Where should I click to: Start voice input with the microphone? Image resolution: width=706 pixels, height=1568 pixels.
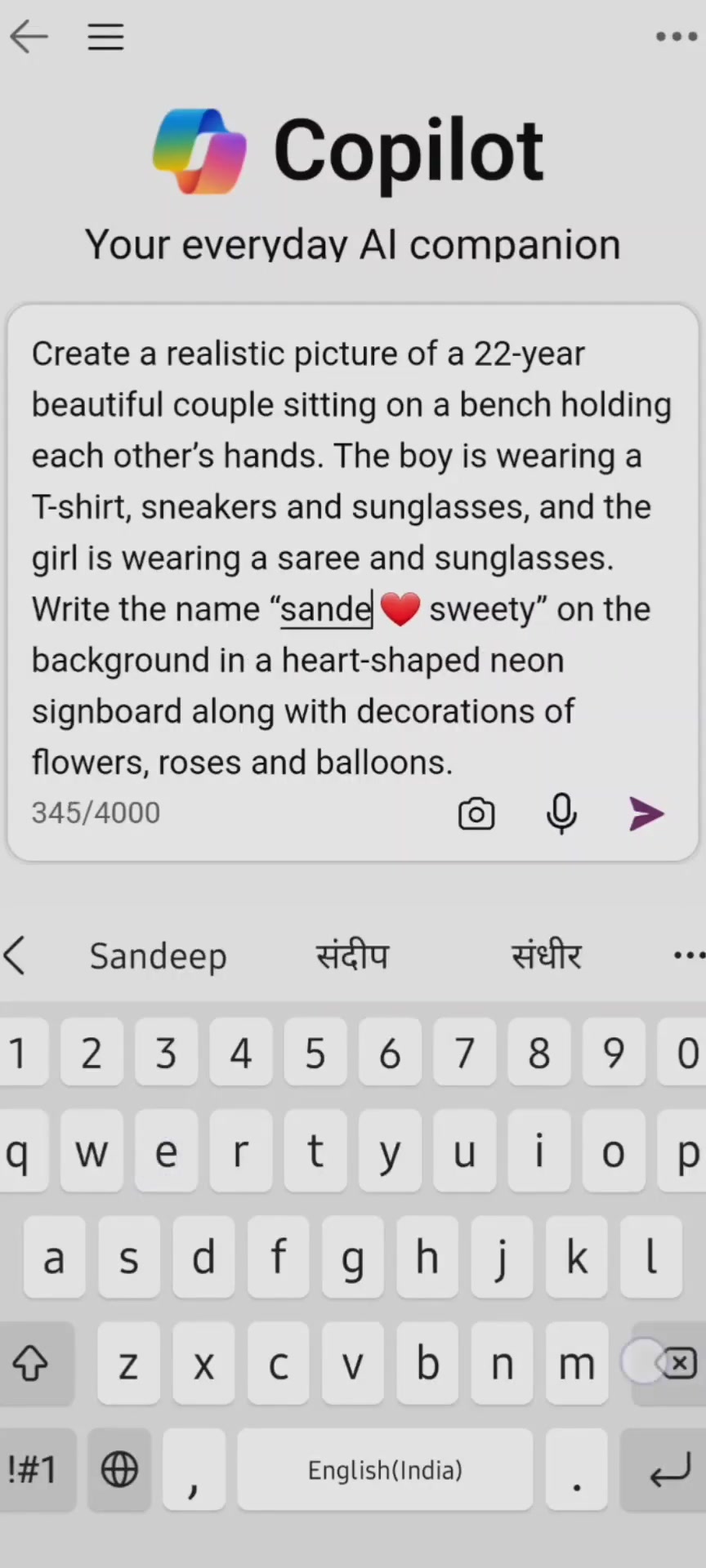(561, 813)
